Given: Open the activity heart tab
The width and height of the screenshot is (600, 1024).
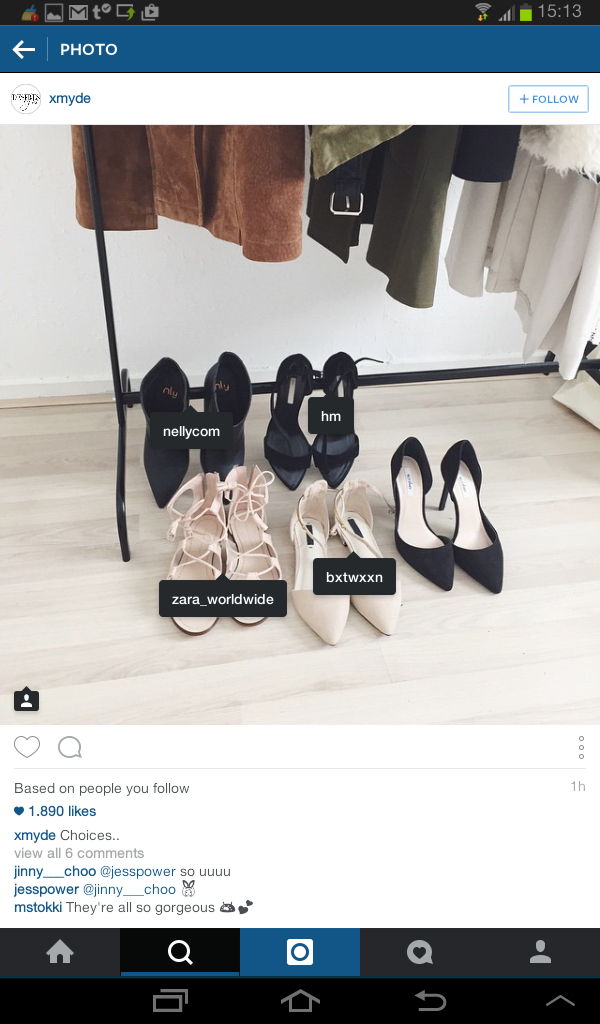Looking at the screenshot, I should click(420, 952).
